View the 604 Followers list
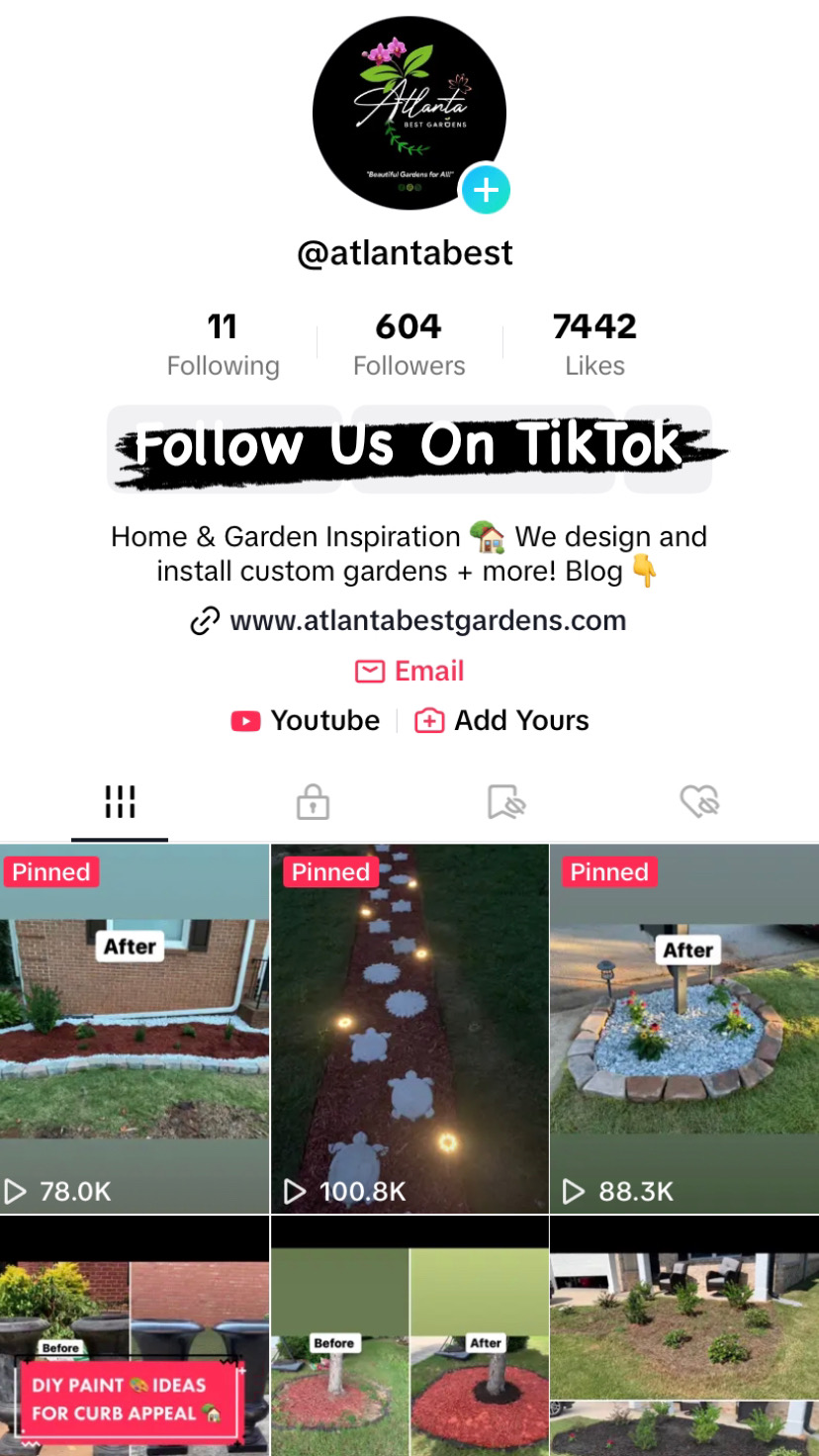This screenshot has height=1456, width=819. tap(409, 344)
